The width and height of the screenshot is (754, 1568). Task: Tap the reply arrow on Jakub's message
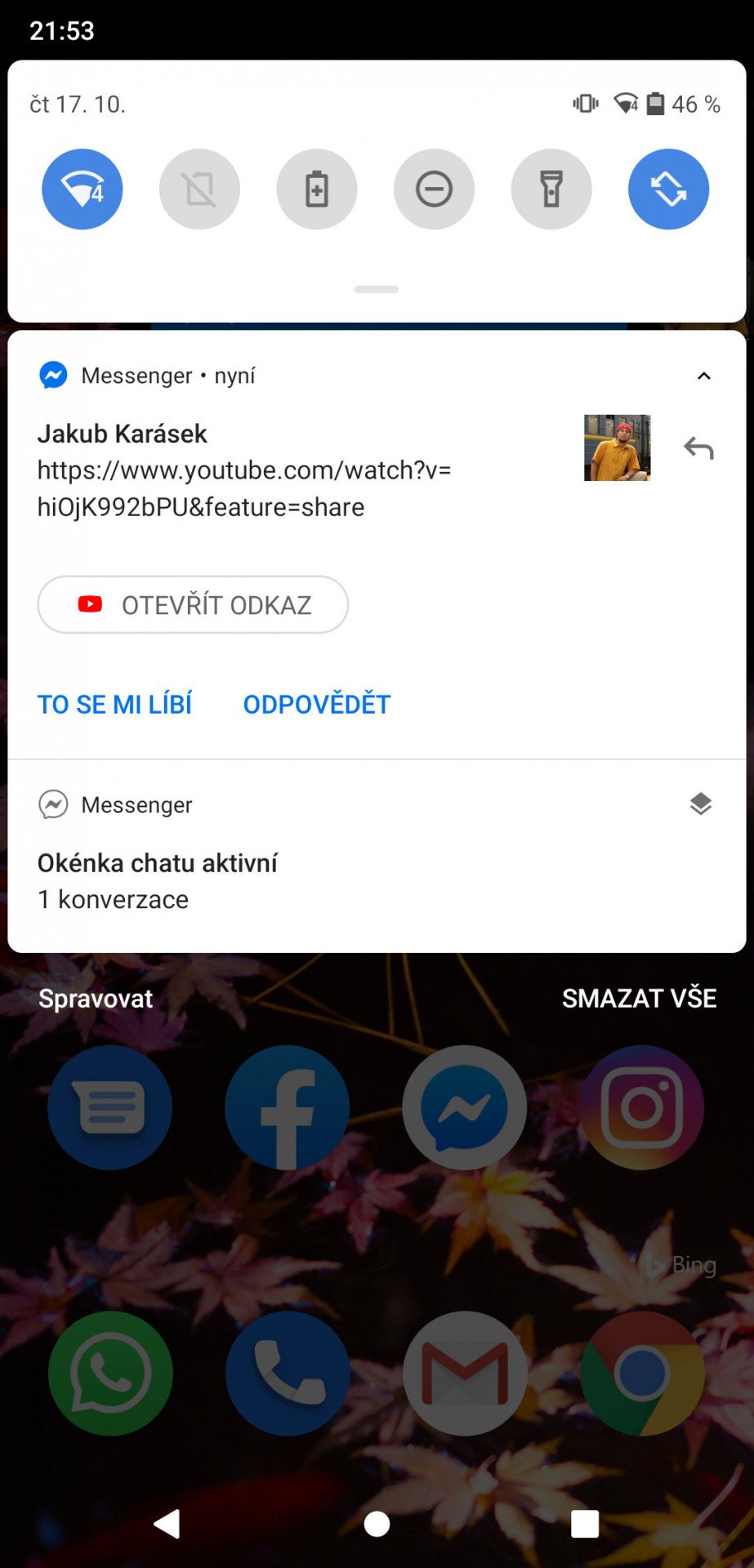(699, 448)
